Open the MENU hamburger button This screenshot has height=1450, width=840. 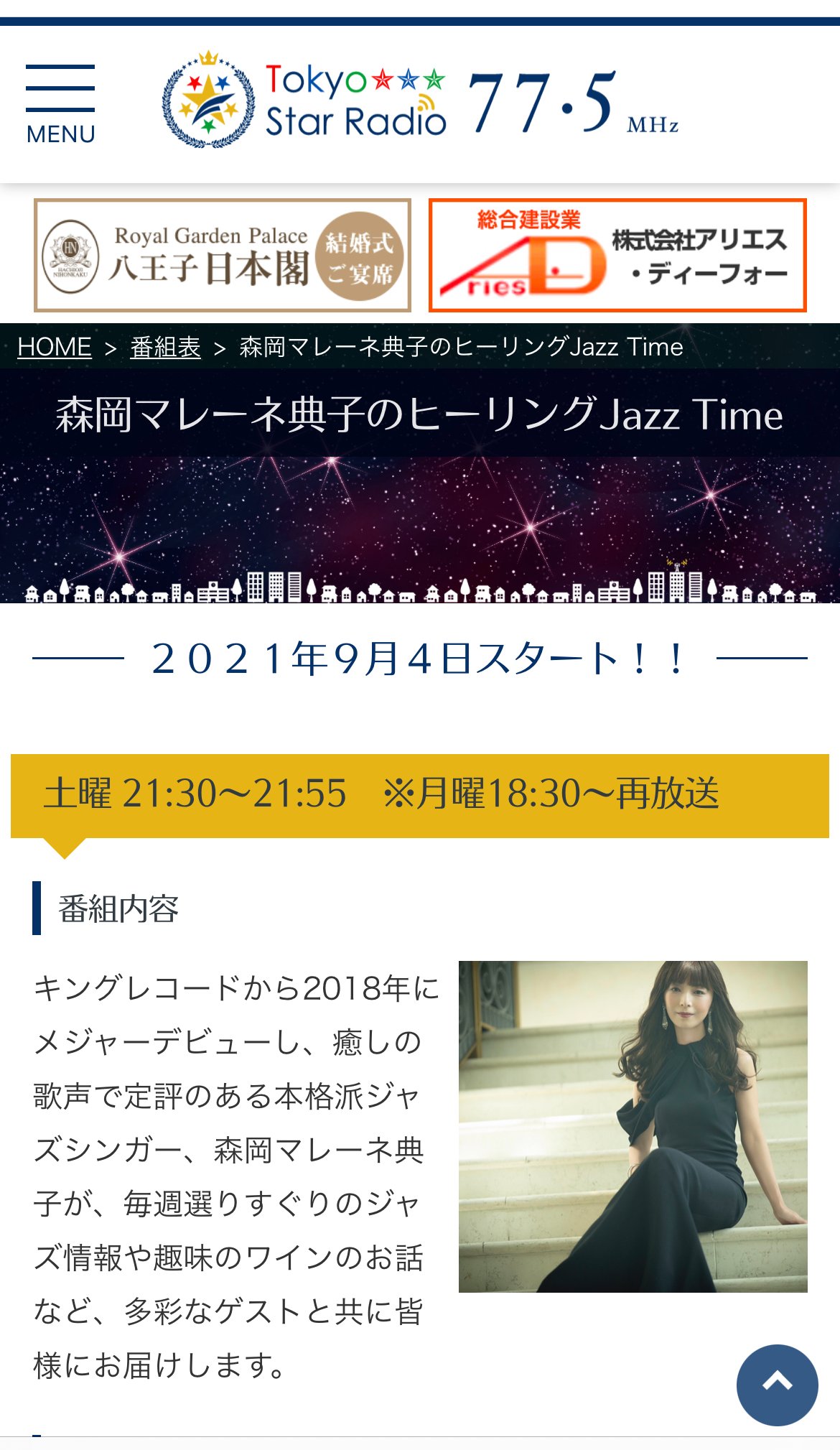coord(60,105)
